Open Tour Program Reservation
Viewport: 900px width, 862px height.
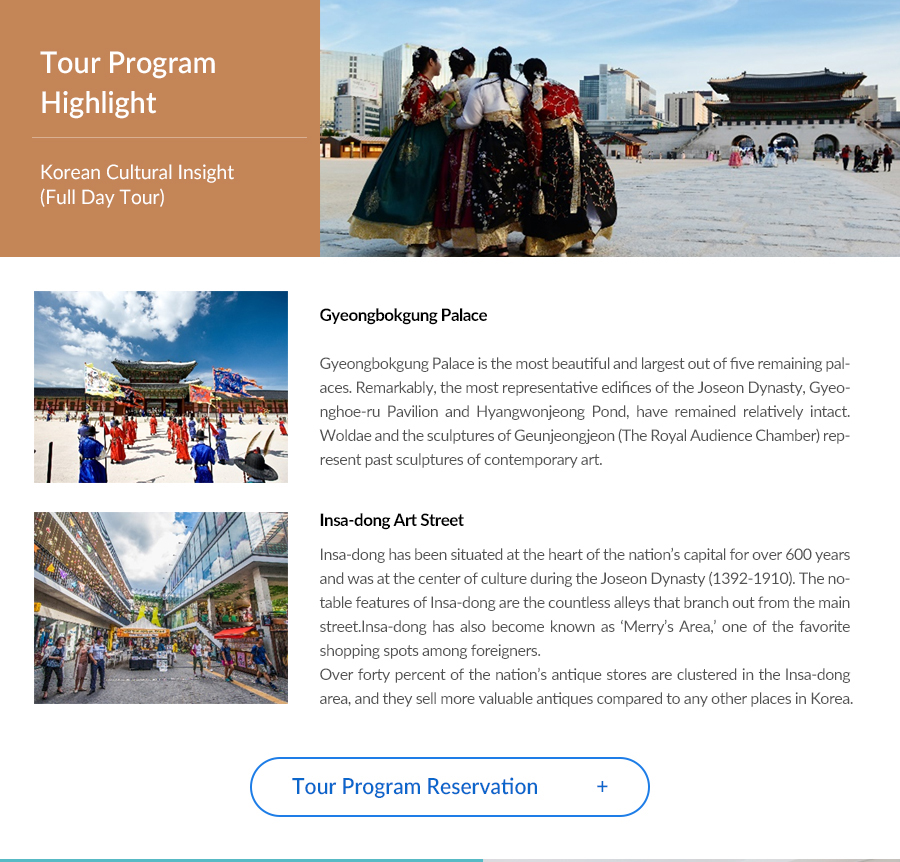(x=449, y=787)
